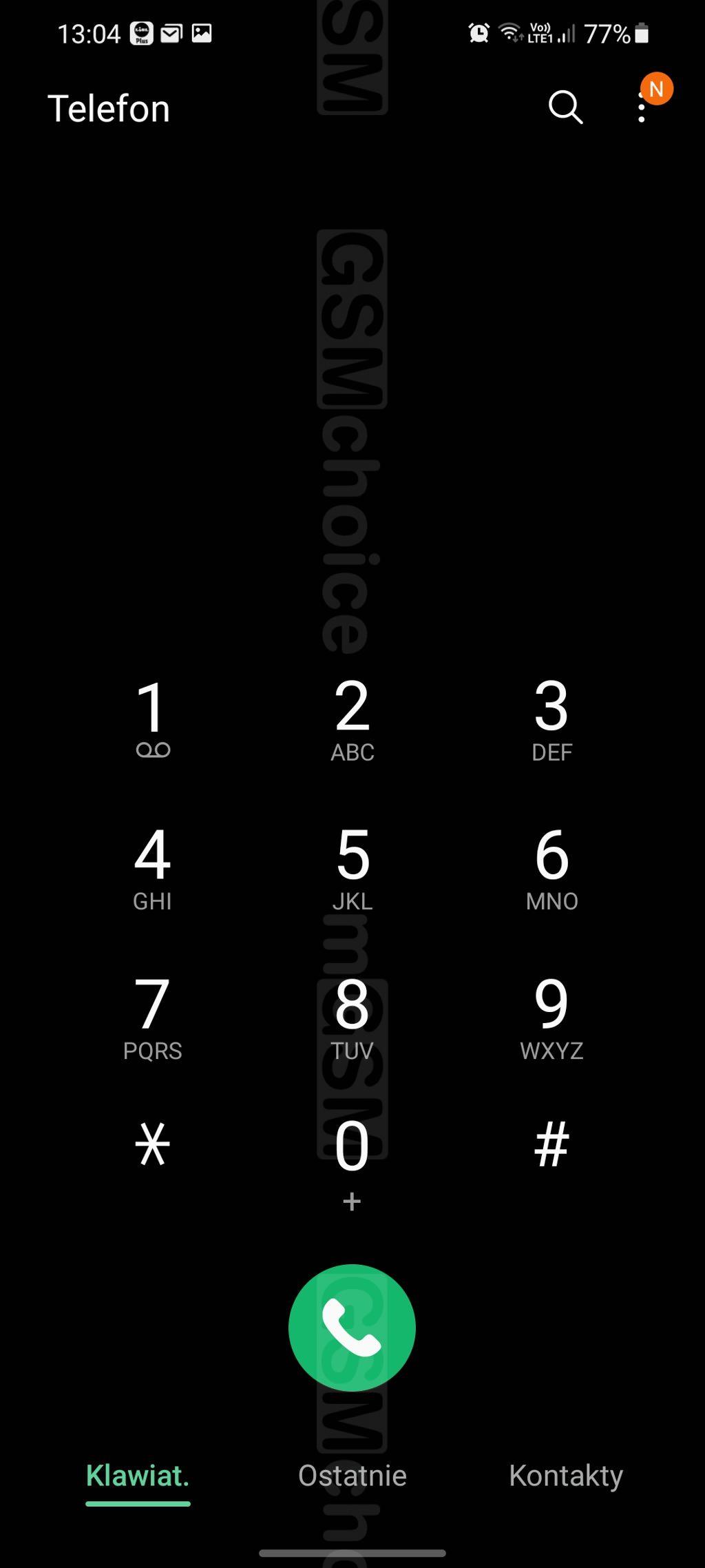The image size is (705, 1568).
Task: Open the three-dot overflow menu
Action: [x=642, y=108]
